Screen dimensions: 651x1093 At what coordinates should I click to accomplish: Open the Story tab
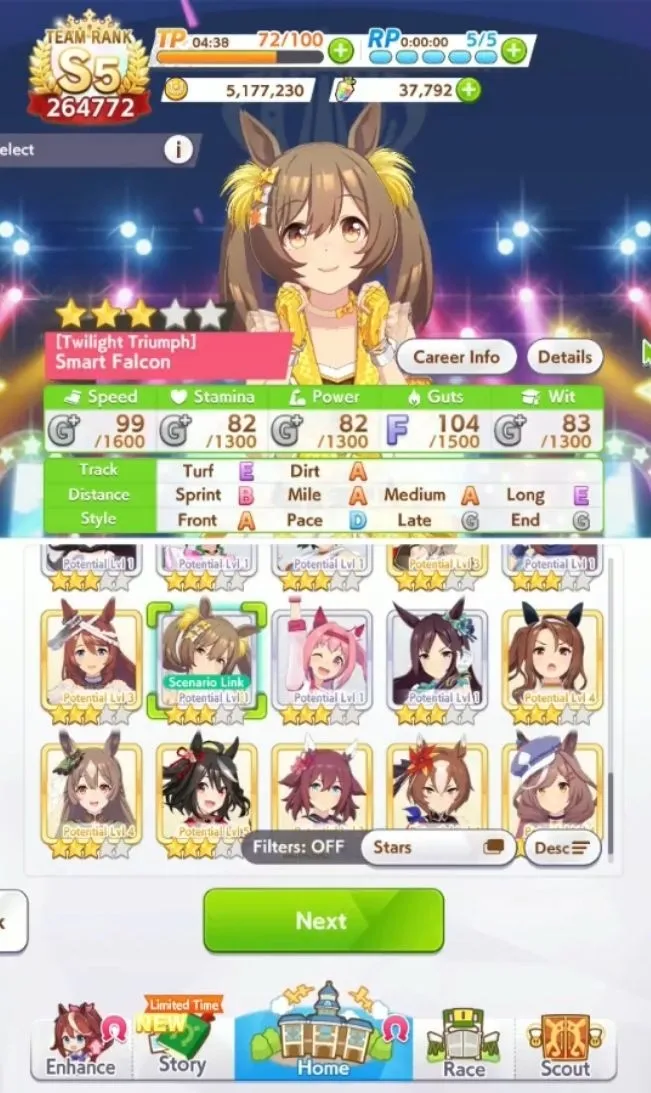[183, 1039]
